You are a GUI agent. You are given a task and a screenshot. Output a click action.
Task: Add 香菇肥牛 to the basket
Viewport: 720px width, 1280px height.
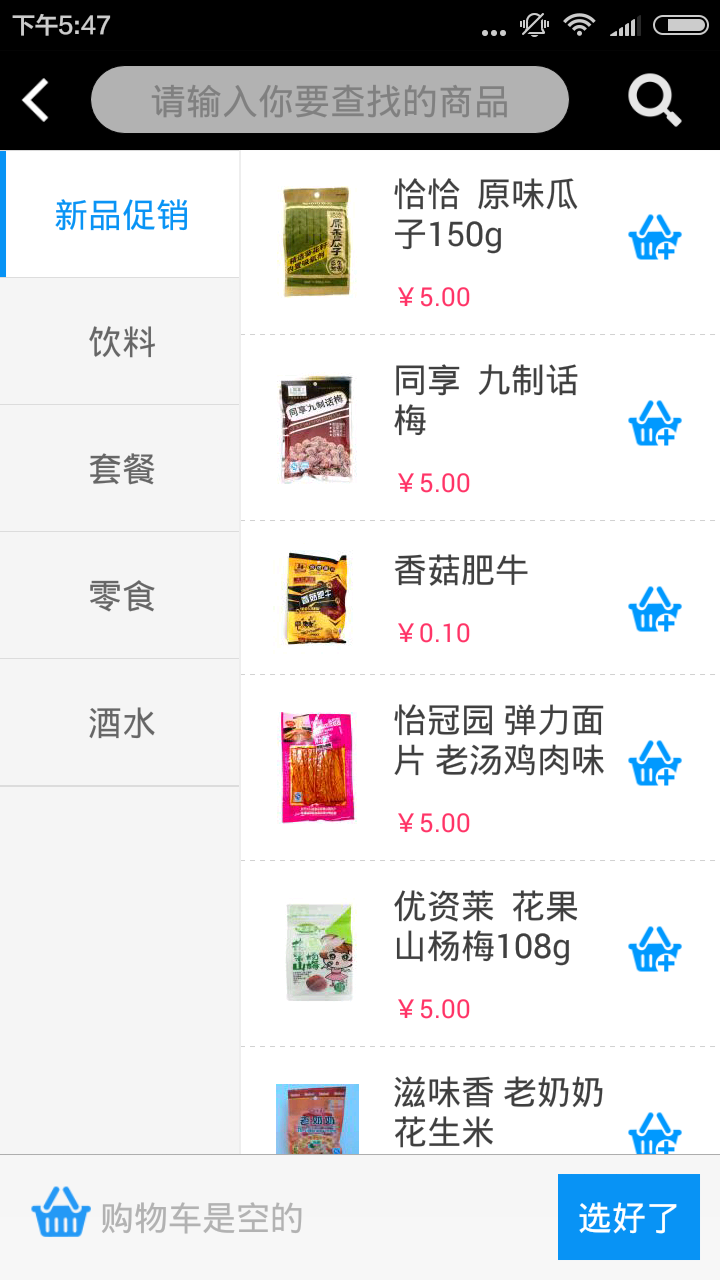coord(654,610)
